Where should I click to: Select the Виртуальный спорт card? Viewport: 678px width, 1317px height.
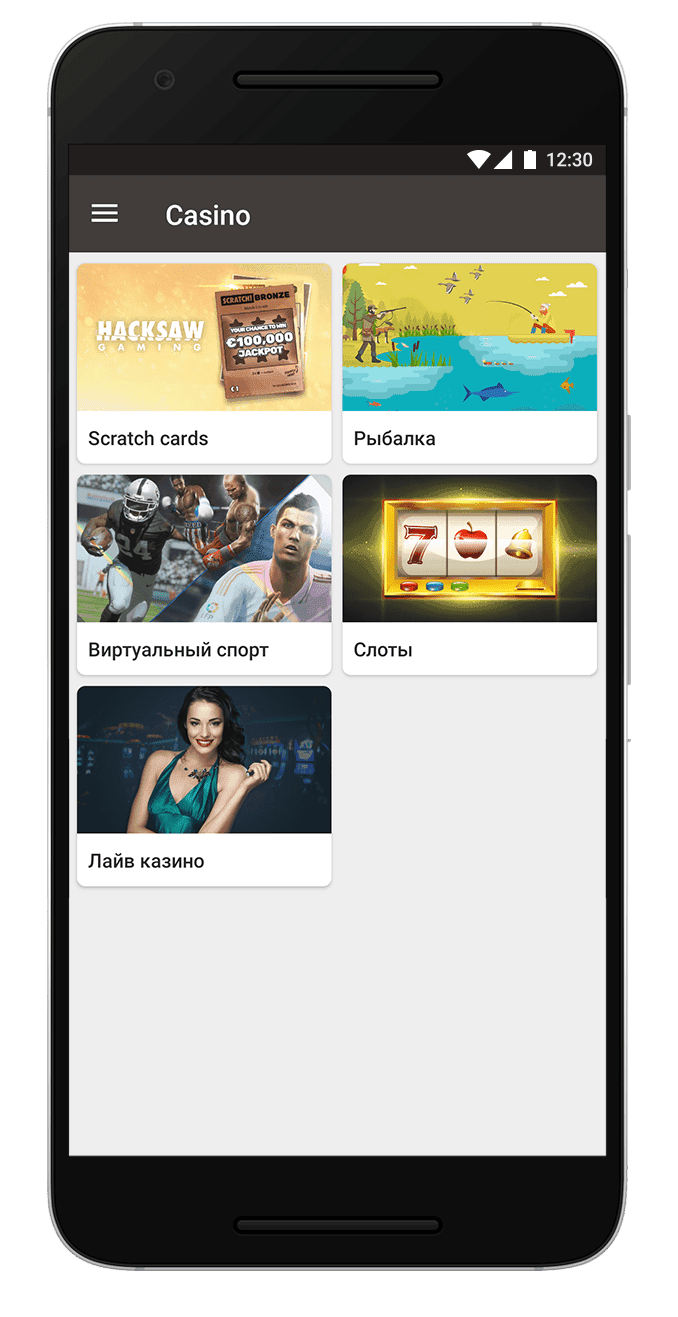point(204,573)
